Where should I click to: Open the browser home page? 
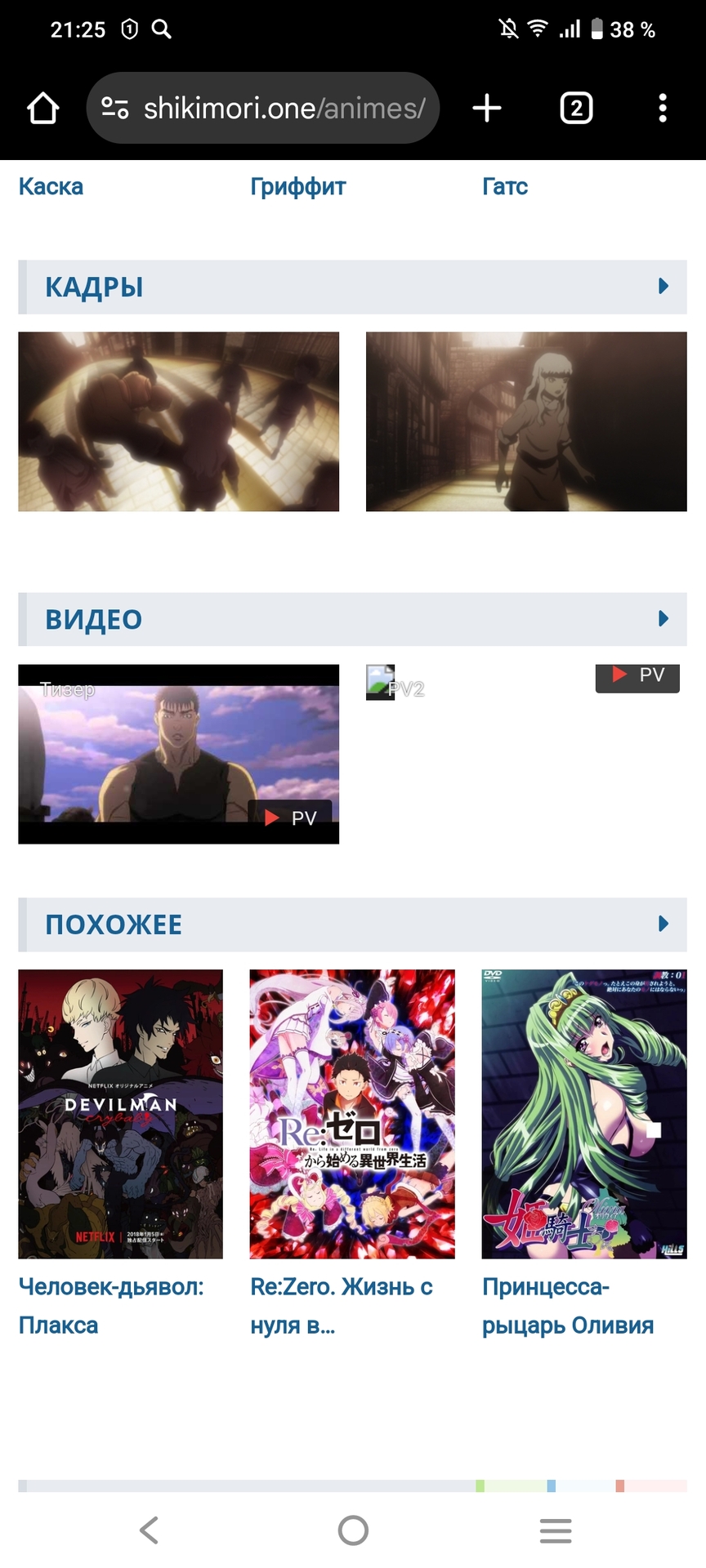pyautogui.click(x=43, y=108)
